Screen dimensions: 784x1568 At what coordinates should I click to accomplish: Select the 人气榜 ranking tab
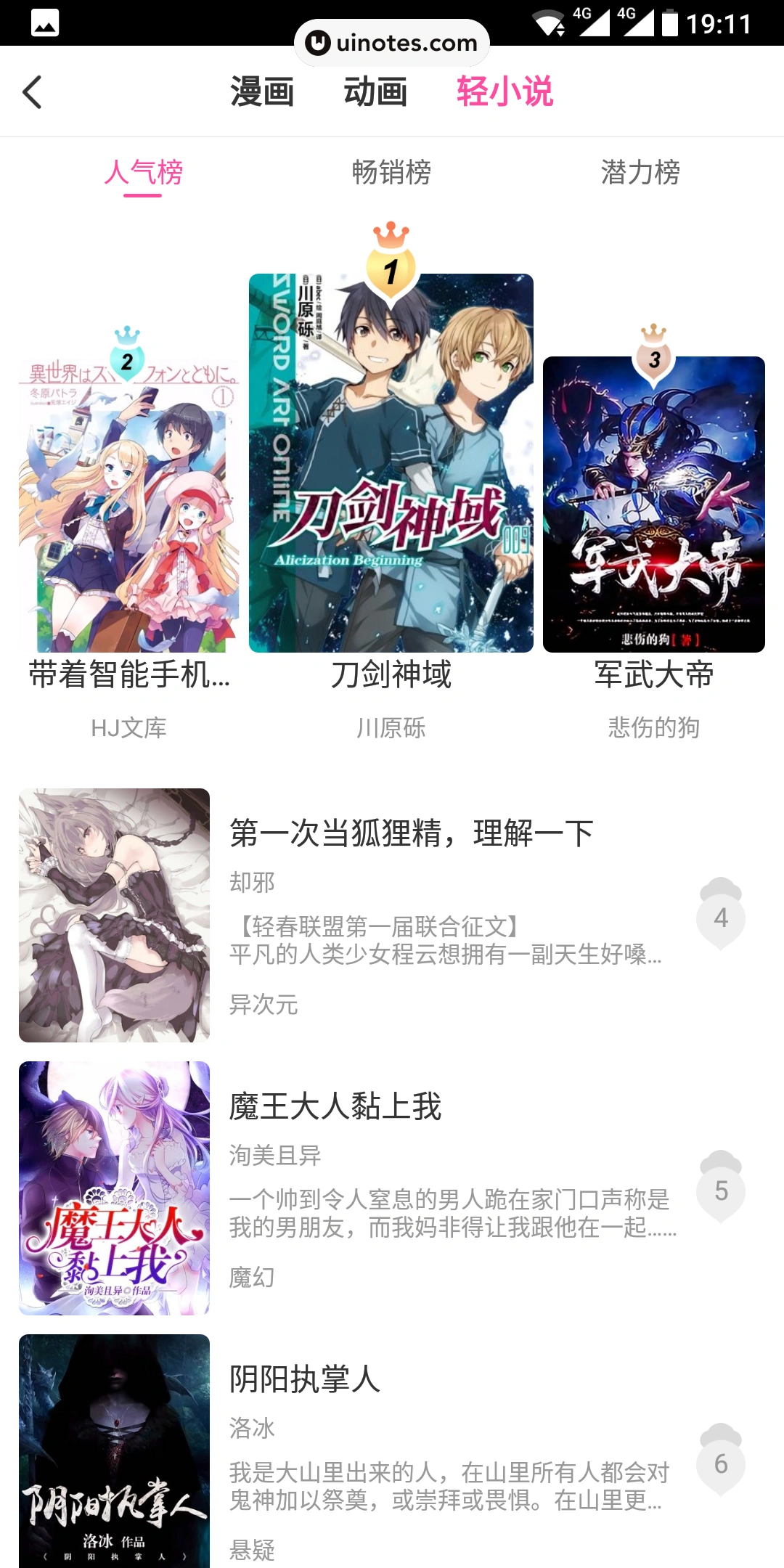pyautogui.click(x=143, y=173)
